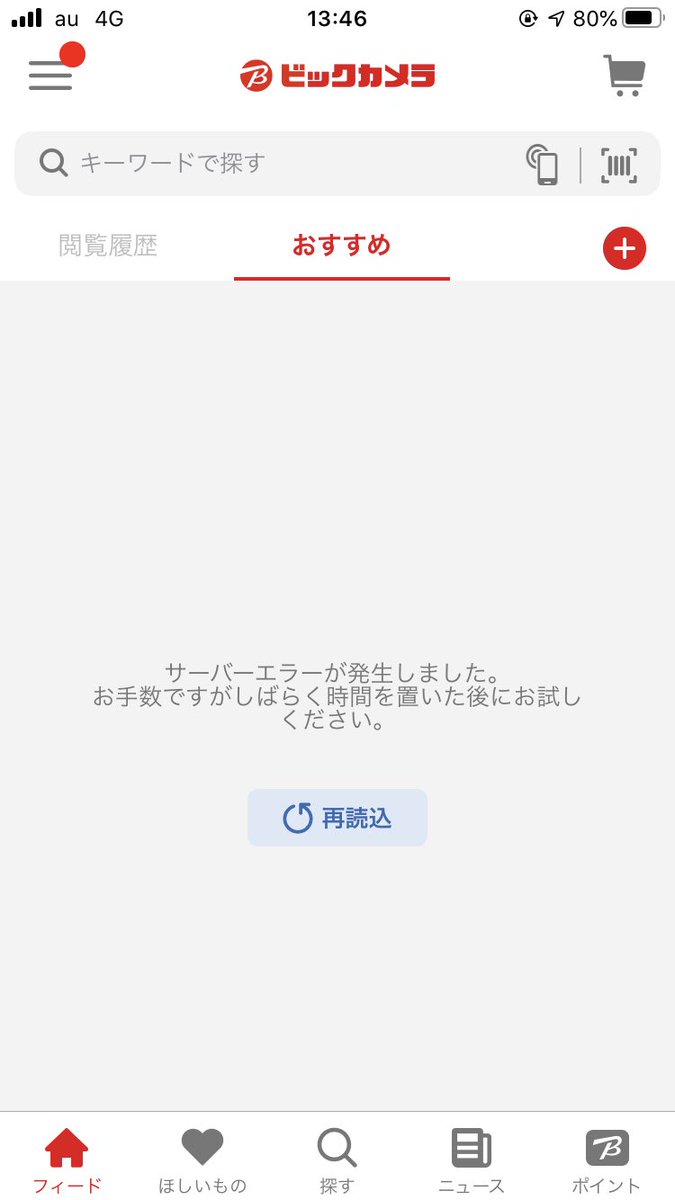675x1200 pixels.
Task: Open the barcode scanner
Action: pos(619,164)
